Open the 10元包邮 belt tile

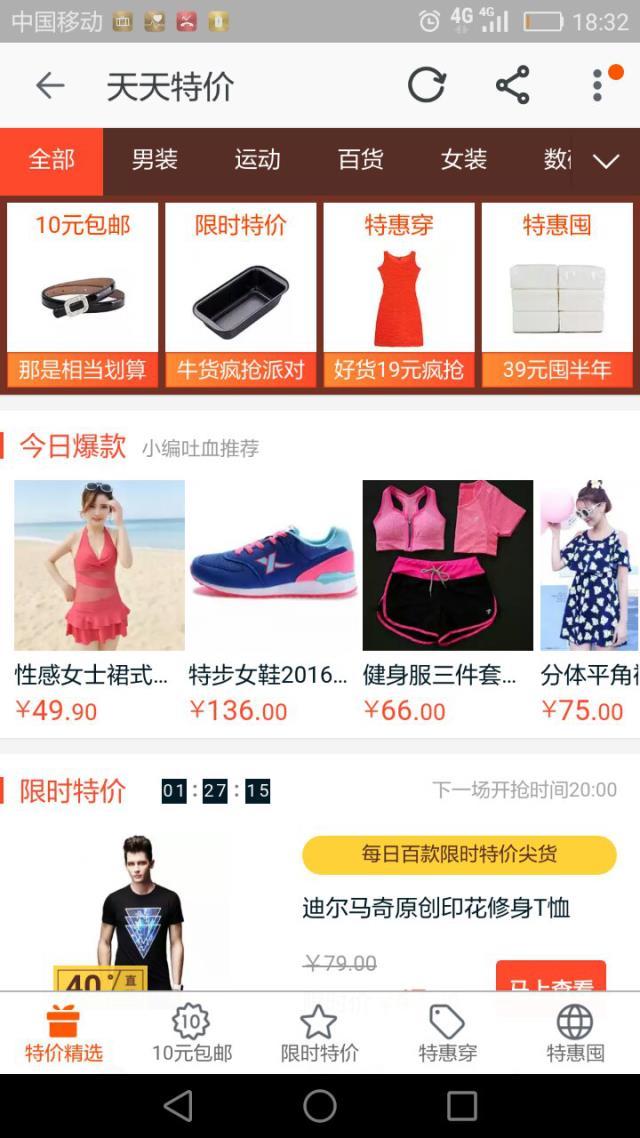pyautogui.click(x=82, y=295)
